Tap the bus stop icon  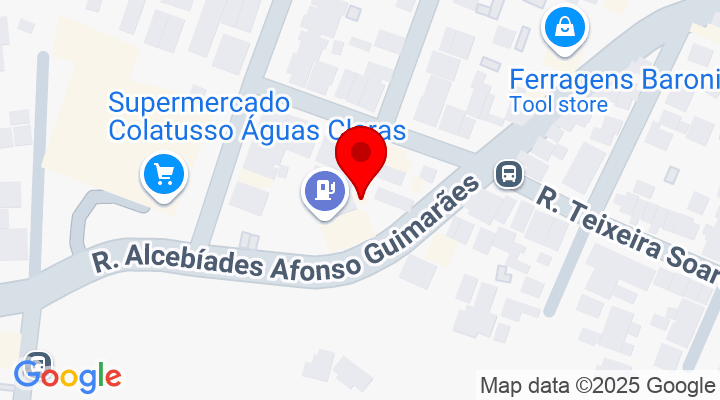pyautogui.click(x=510, y=174)
